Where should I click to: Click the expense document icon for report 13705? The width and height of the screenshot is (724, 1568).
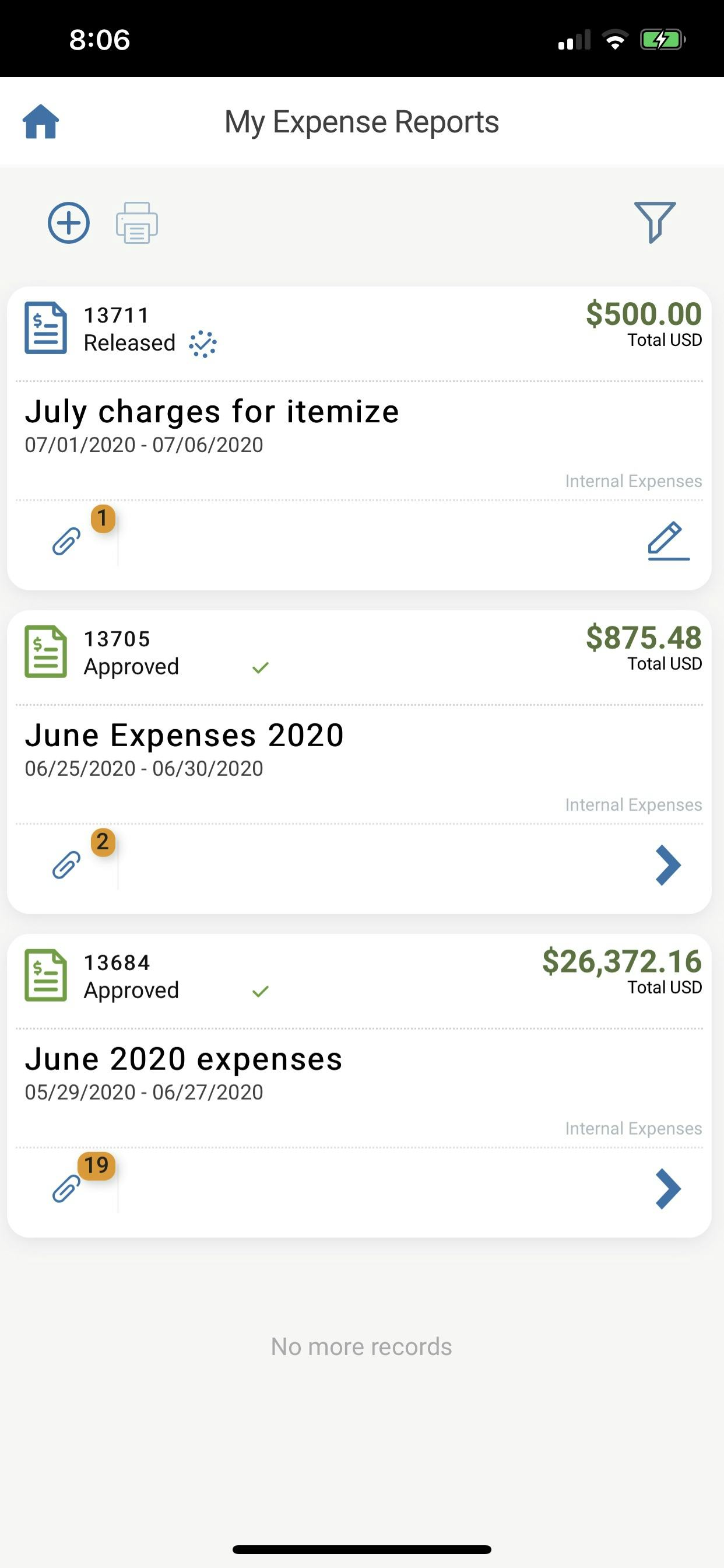(44, 652)
